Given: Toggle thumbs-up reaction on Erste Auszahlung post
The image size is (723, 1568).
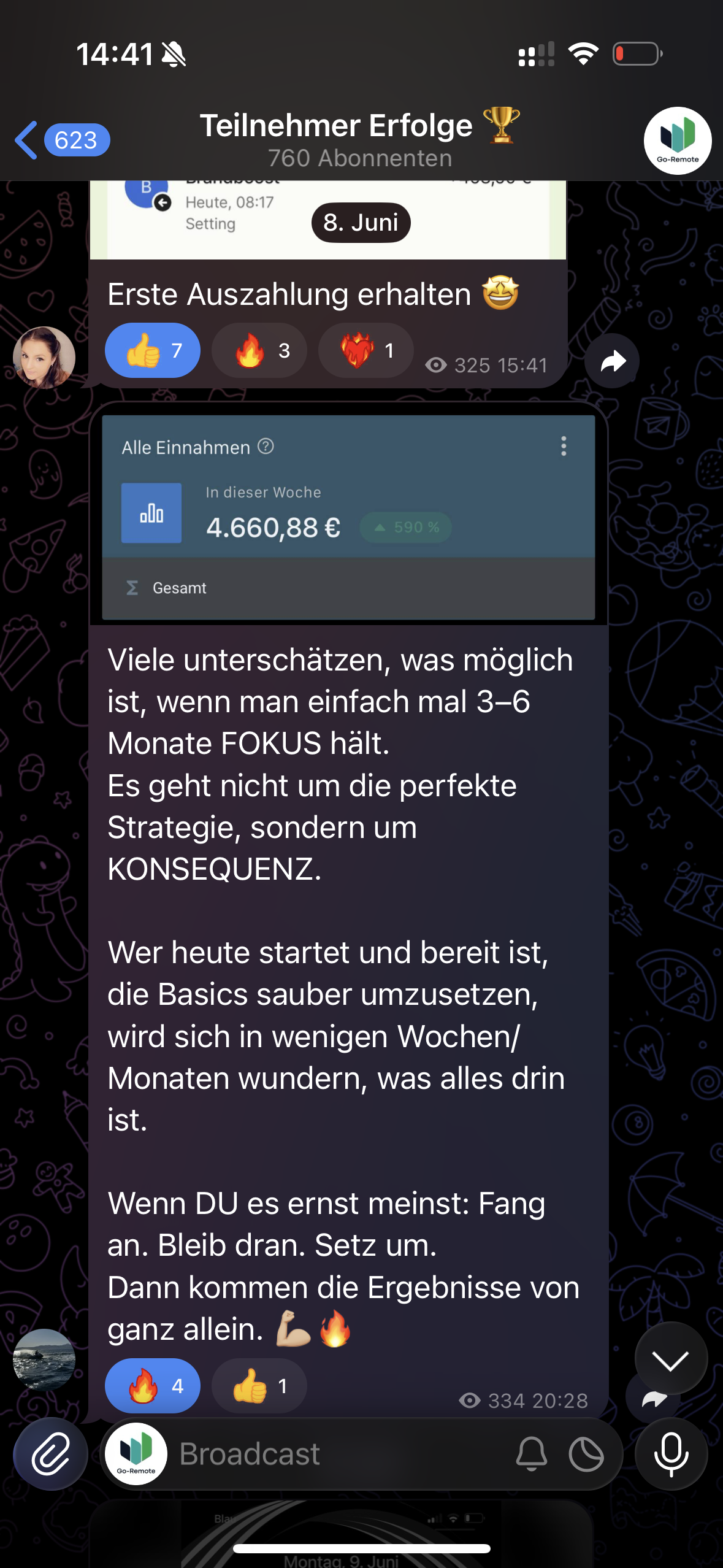Looking at the screenshot, I should 153,350.
